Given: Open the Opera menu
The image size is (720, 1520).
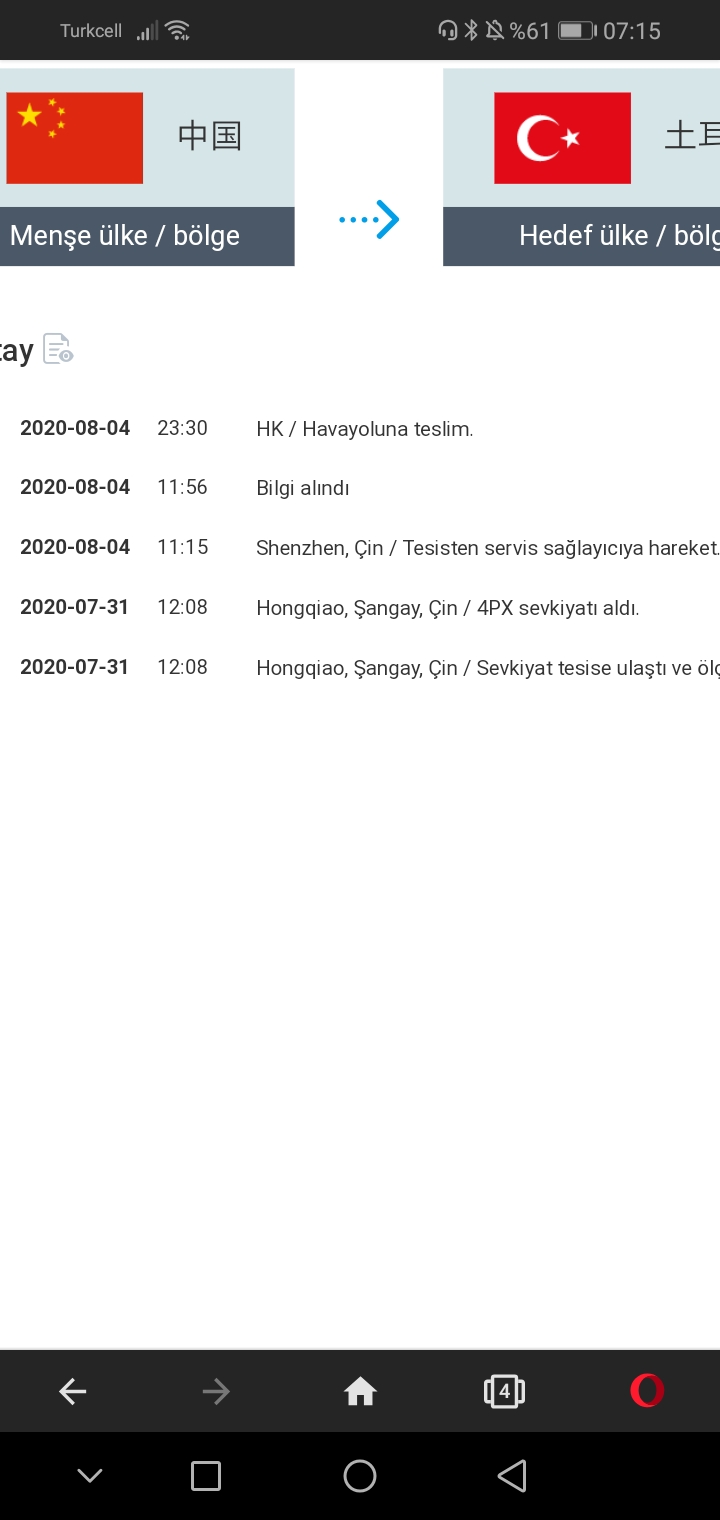Looking at the screenshot, I should coord(647,1391).
